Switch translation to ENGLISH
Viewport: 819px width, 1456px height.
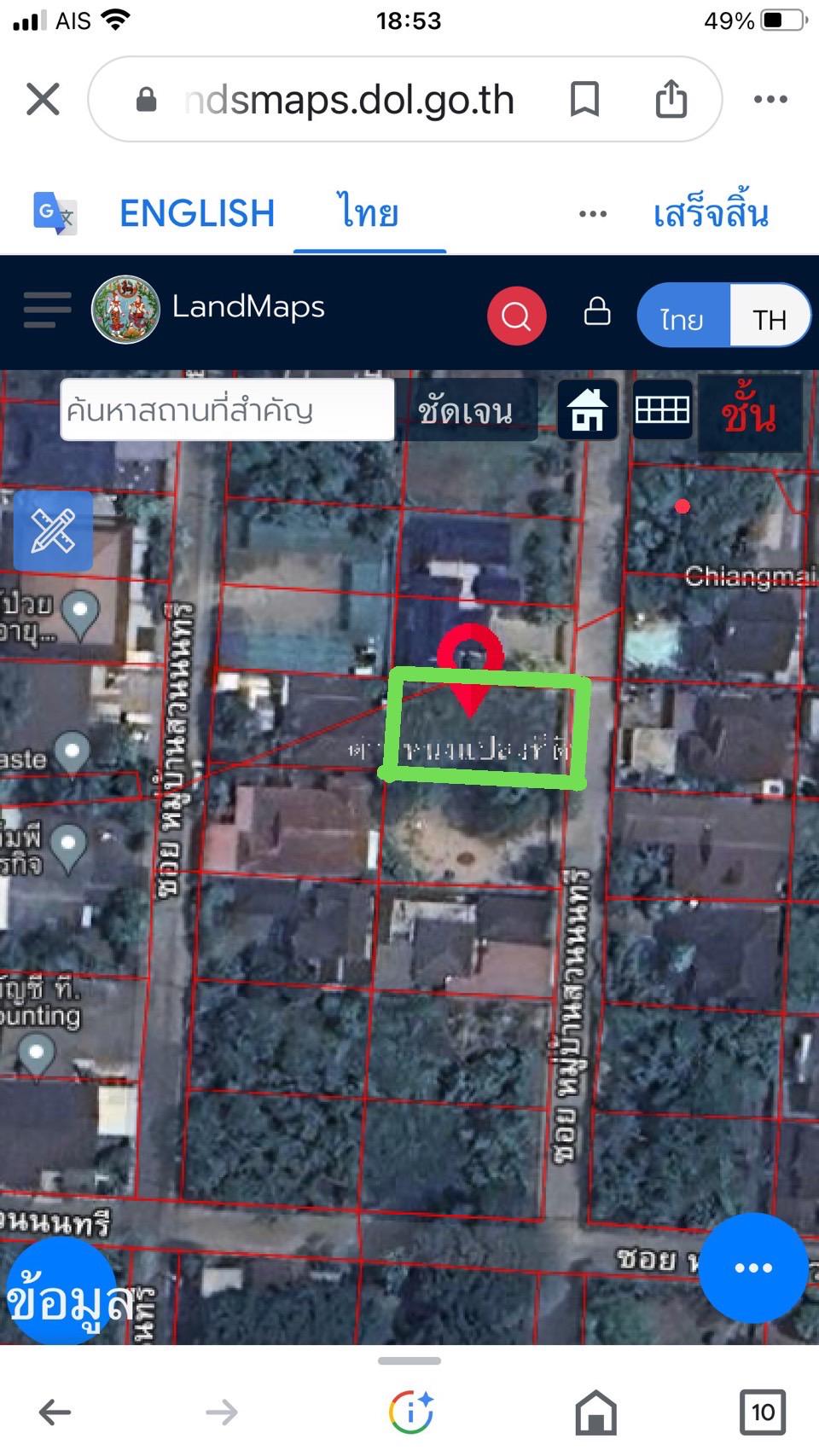click(197, 213)
